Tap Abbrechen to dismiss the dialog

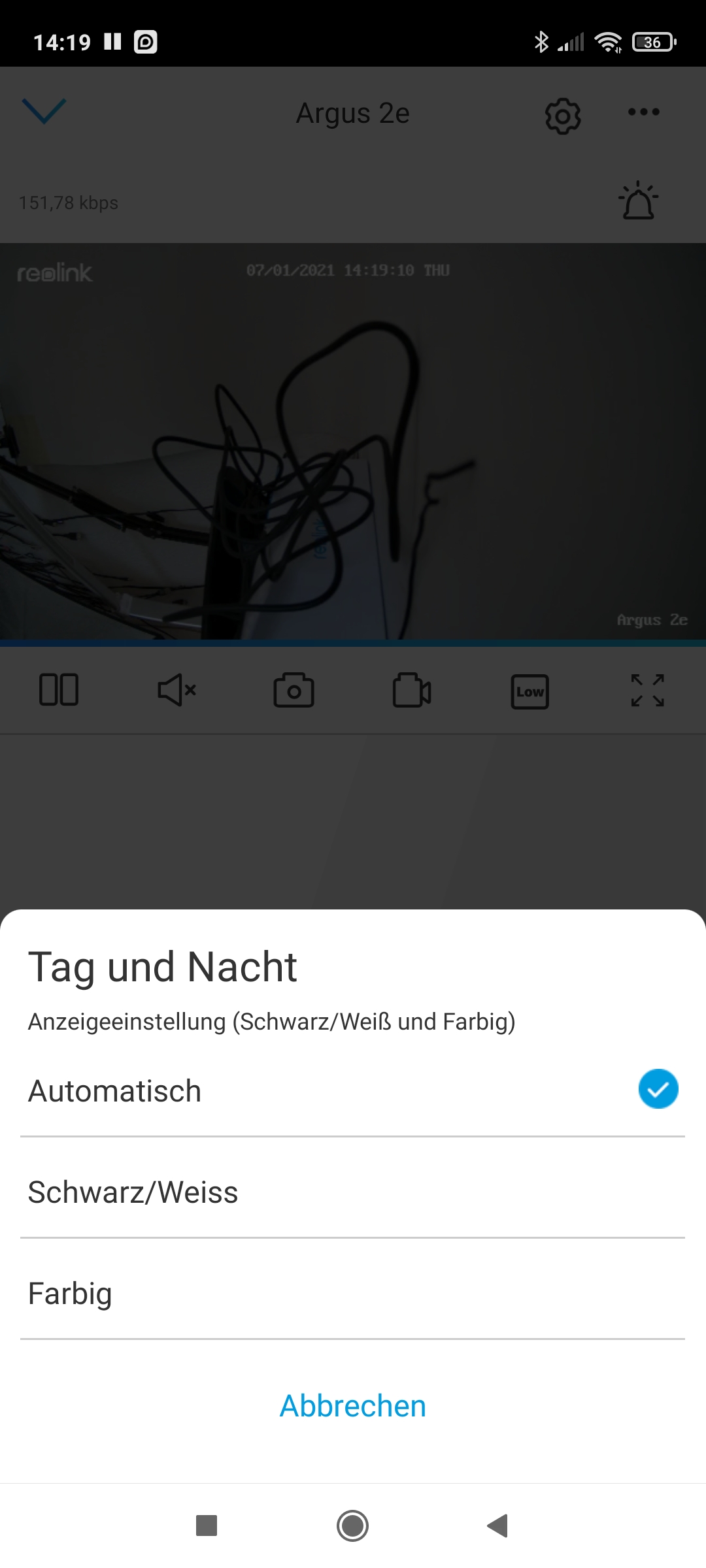point(352,1406)
